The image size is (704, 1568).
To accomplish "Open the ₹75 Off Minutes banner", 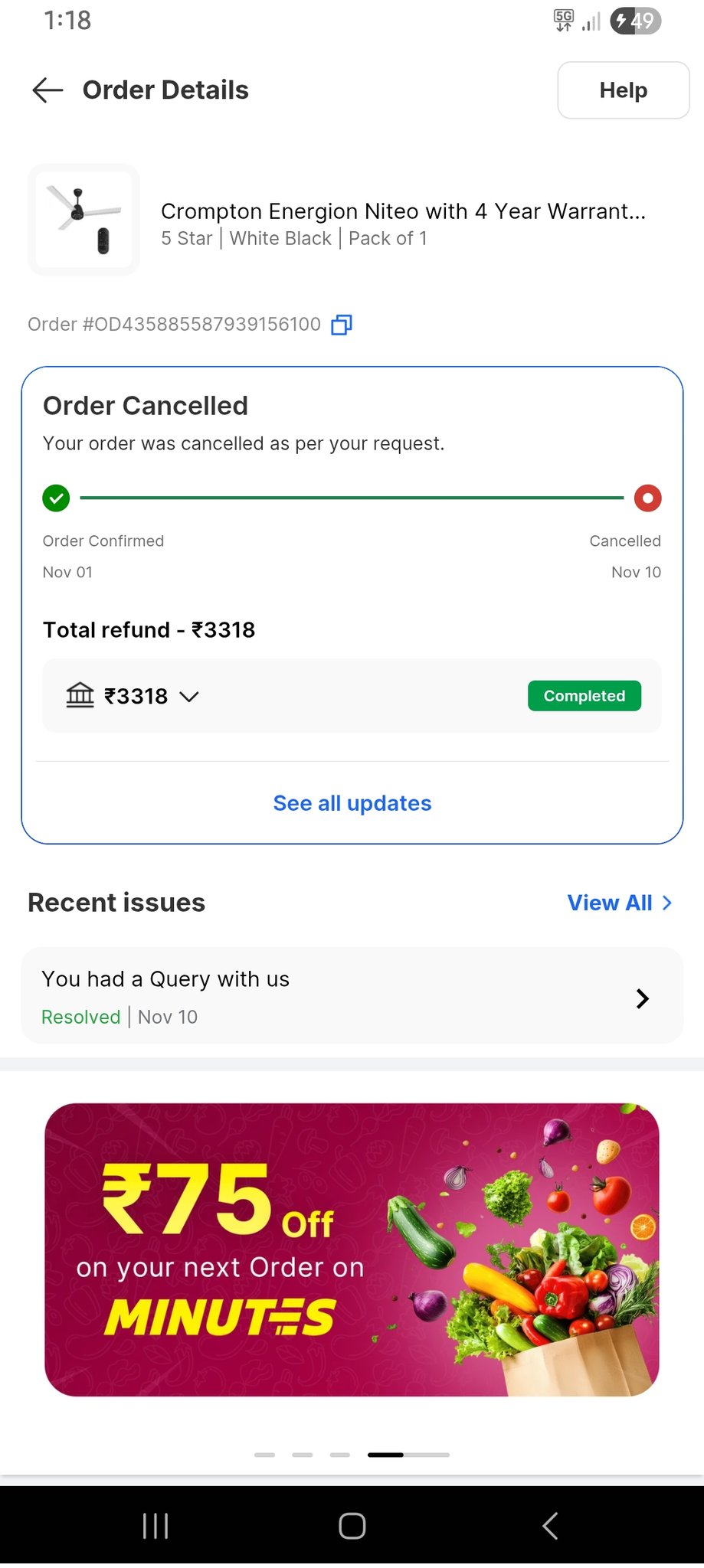I will tap(352, 1249).
